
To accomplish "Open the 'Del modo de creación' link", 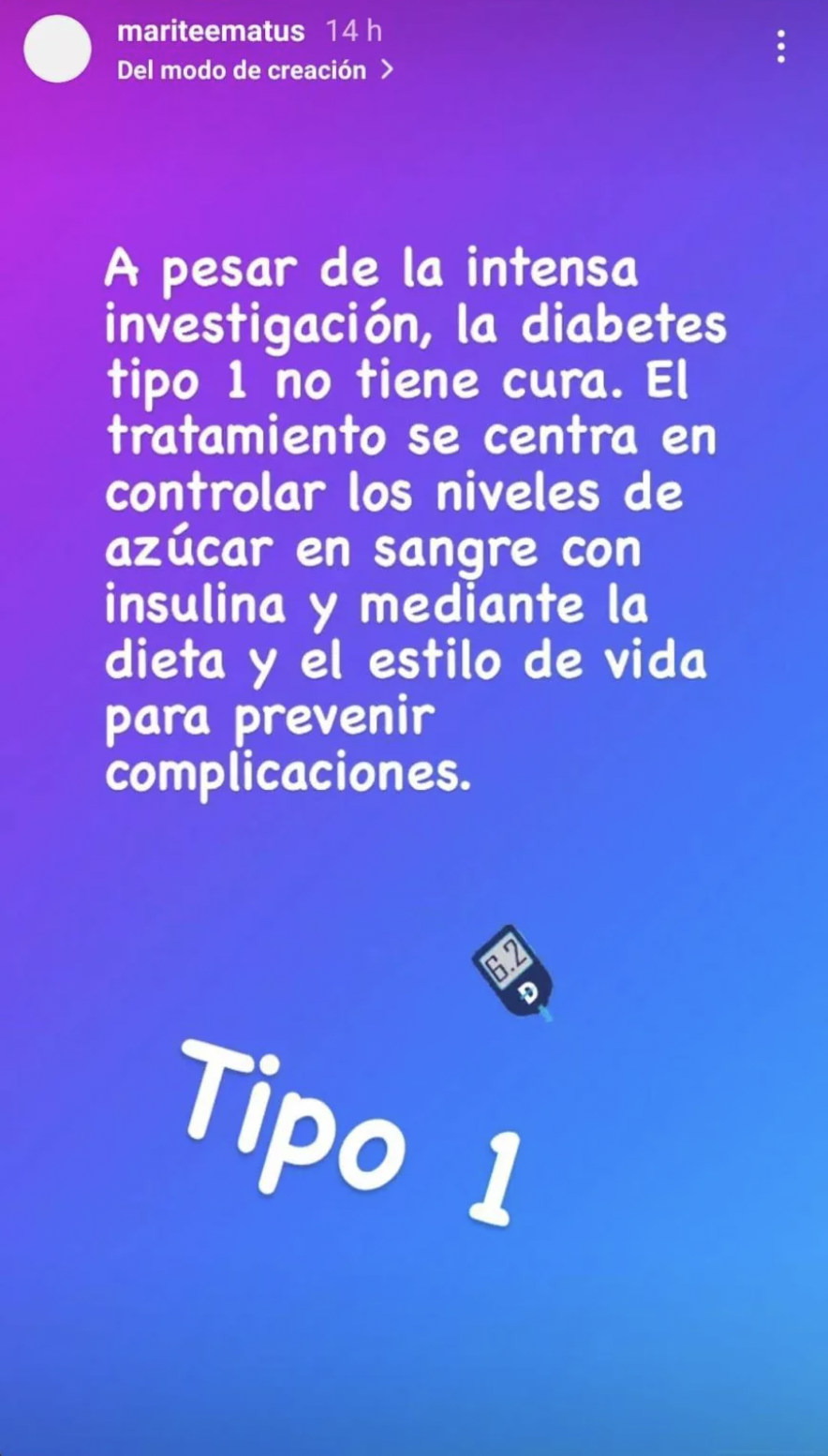I will [x=253, y=70].
